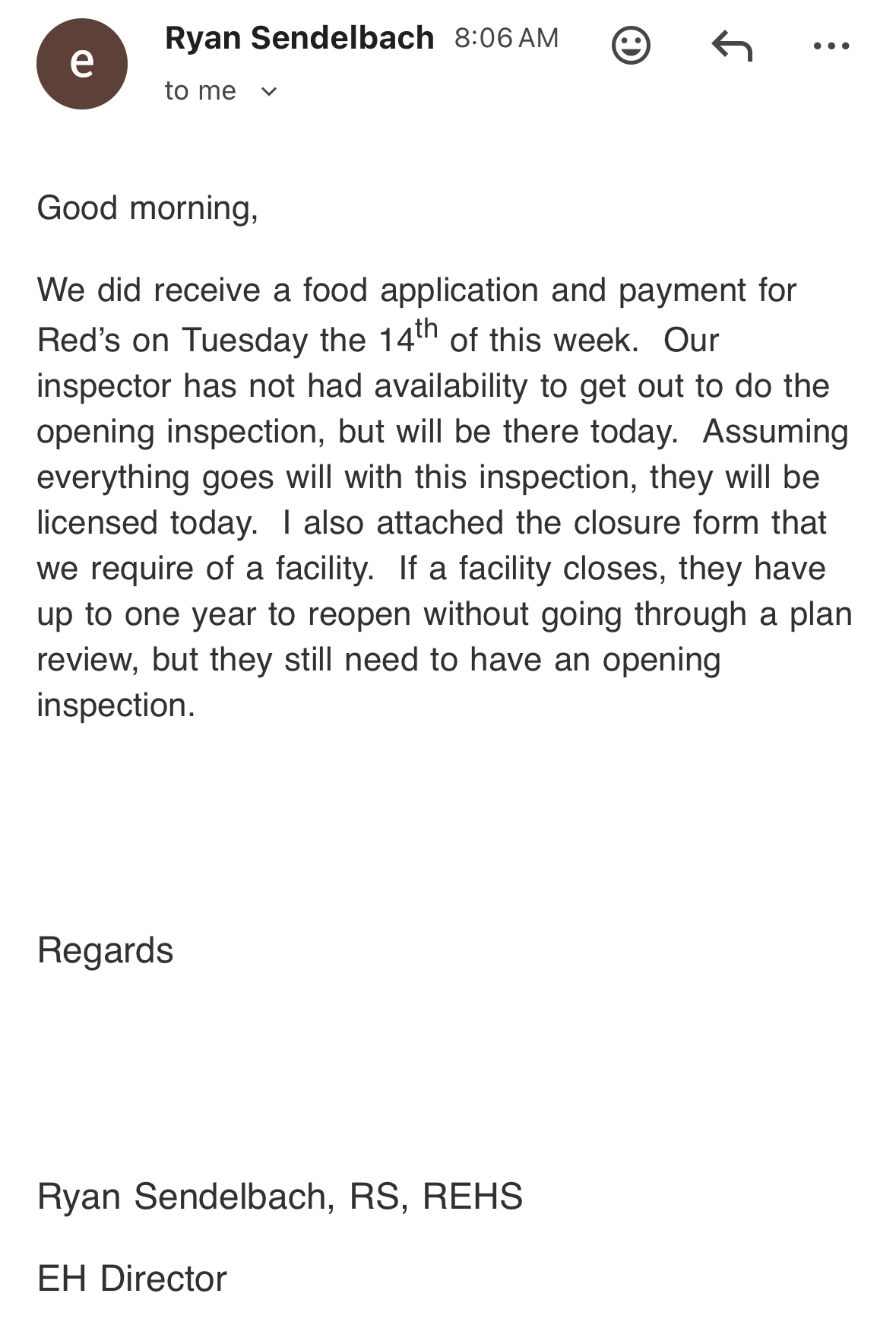Open Ryan Sendelbach's sender avatar
This screenshot has height=1322, width=896.
[x=81, y=64]
